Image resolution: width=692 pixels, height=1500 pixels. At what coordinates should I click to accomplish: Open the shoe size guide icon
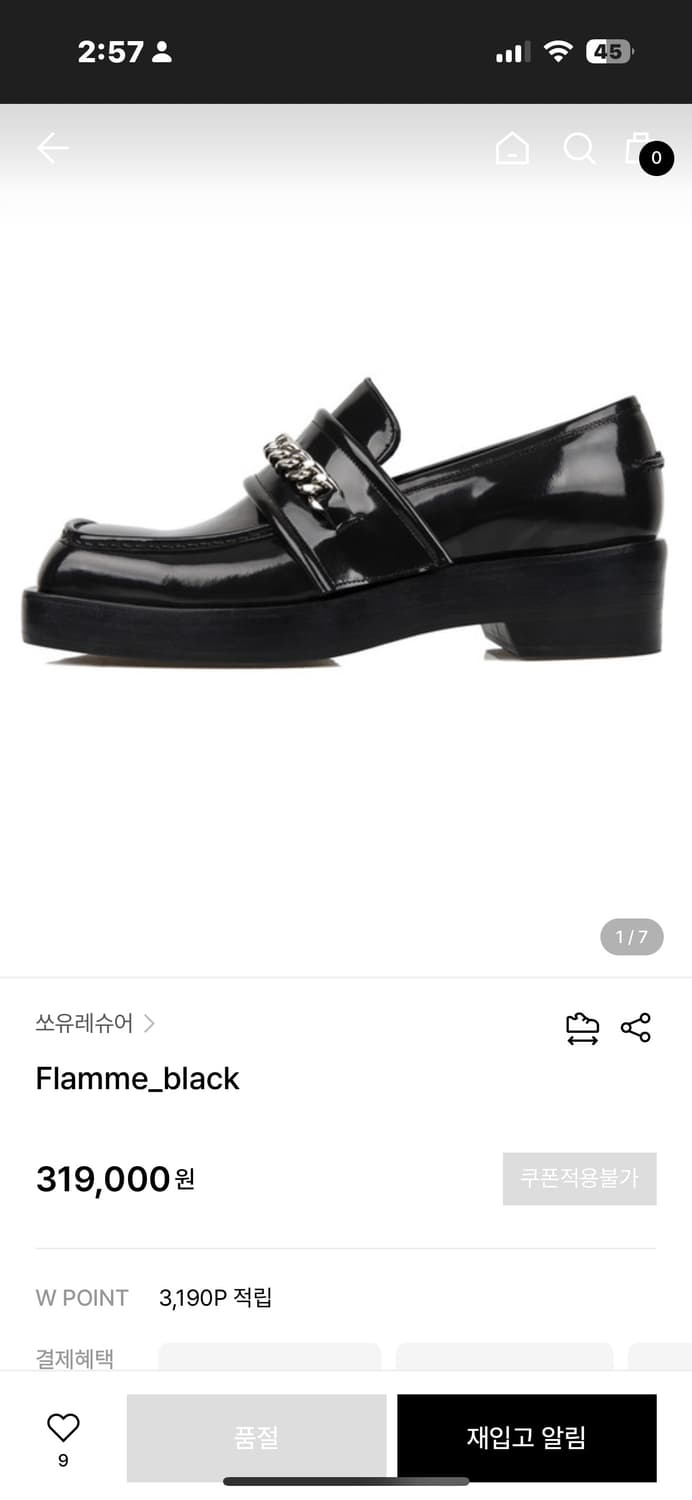pos(582,1028)
